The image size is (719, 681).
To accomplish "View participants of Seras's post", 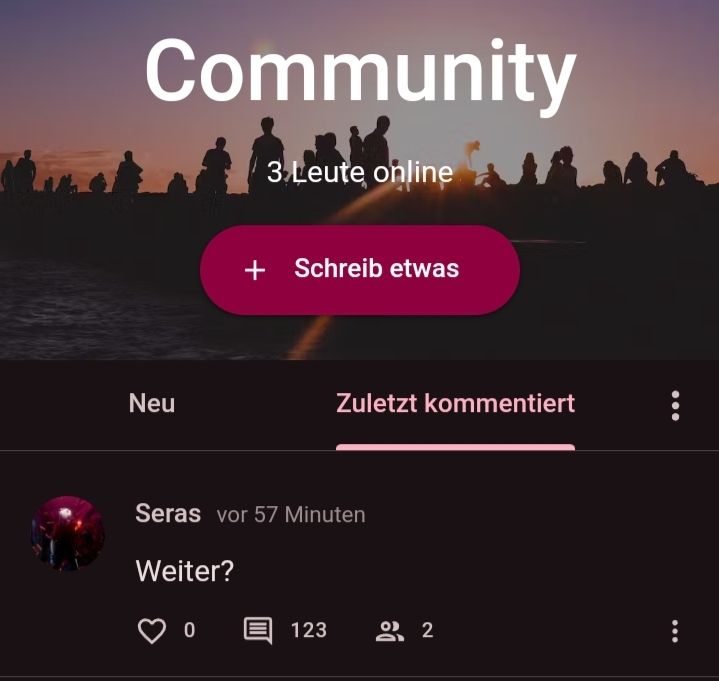I will tap(390, 631).
